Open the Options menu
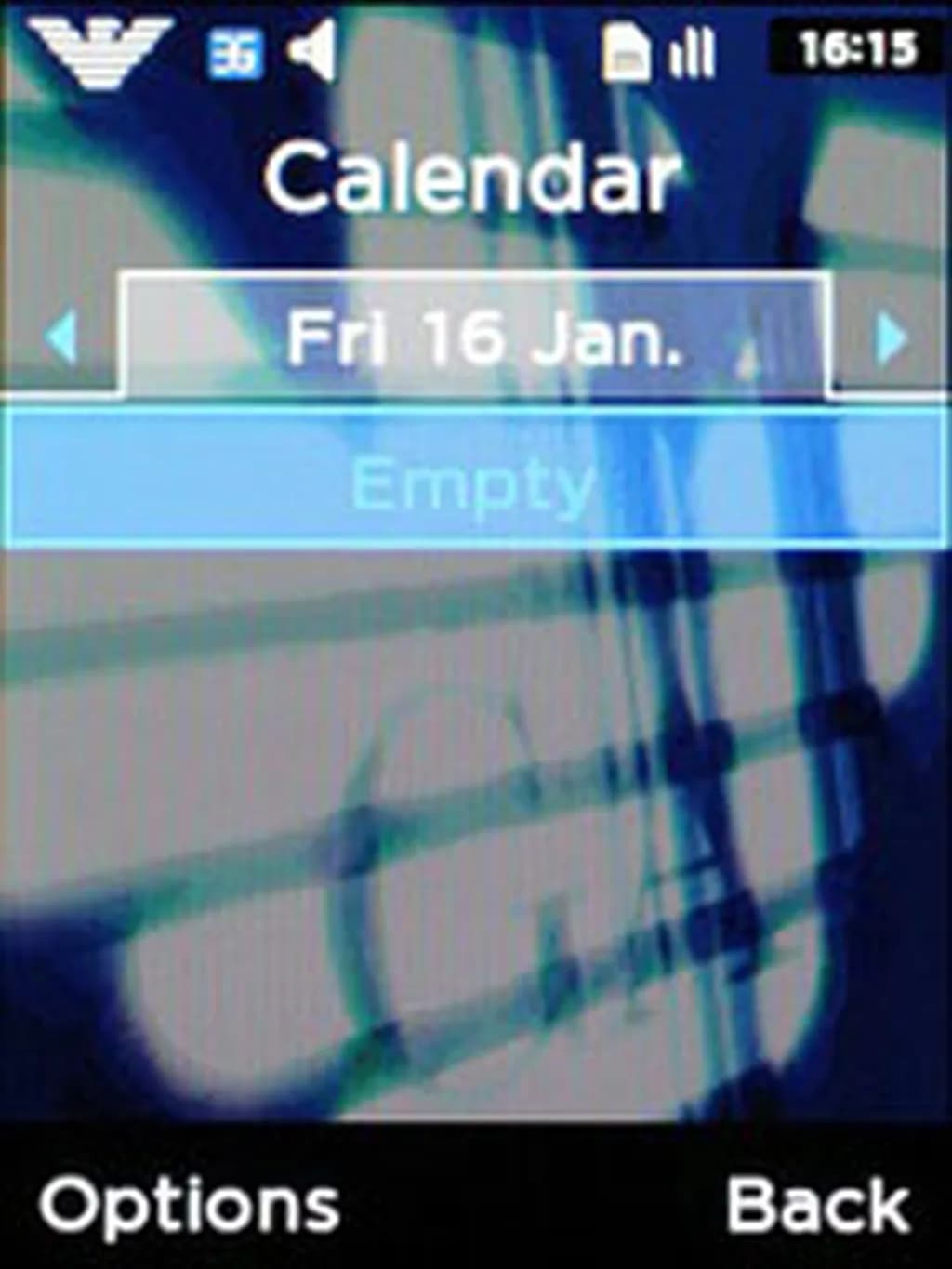952x1269 pixels. click(190, 1206)
